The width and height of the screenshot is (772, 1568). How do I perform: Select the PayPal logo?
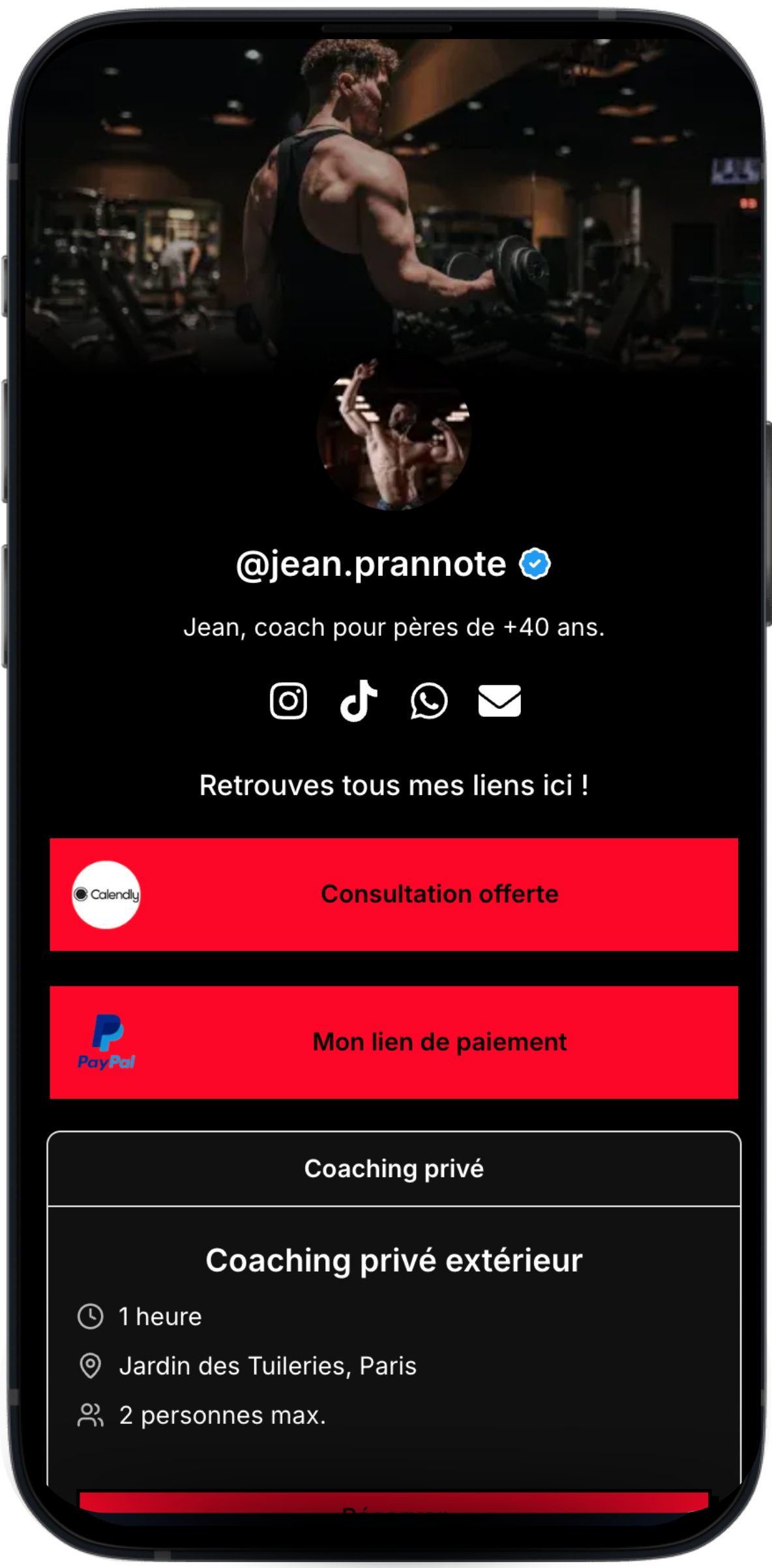(106, 1042)
